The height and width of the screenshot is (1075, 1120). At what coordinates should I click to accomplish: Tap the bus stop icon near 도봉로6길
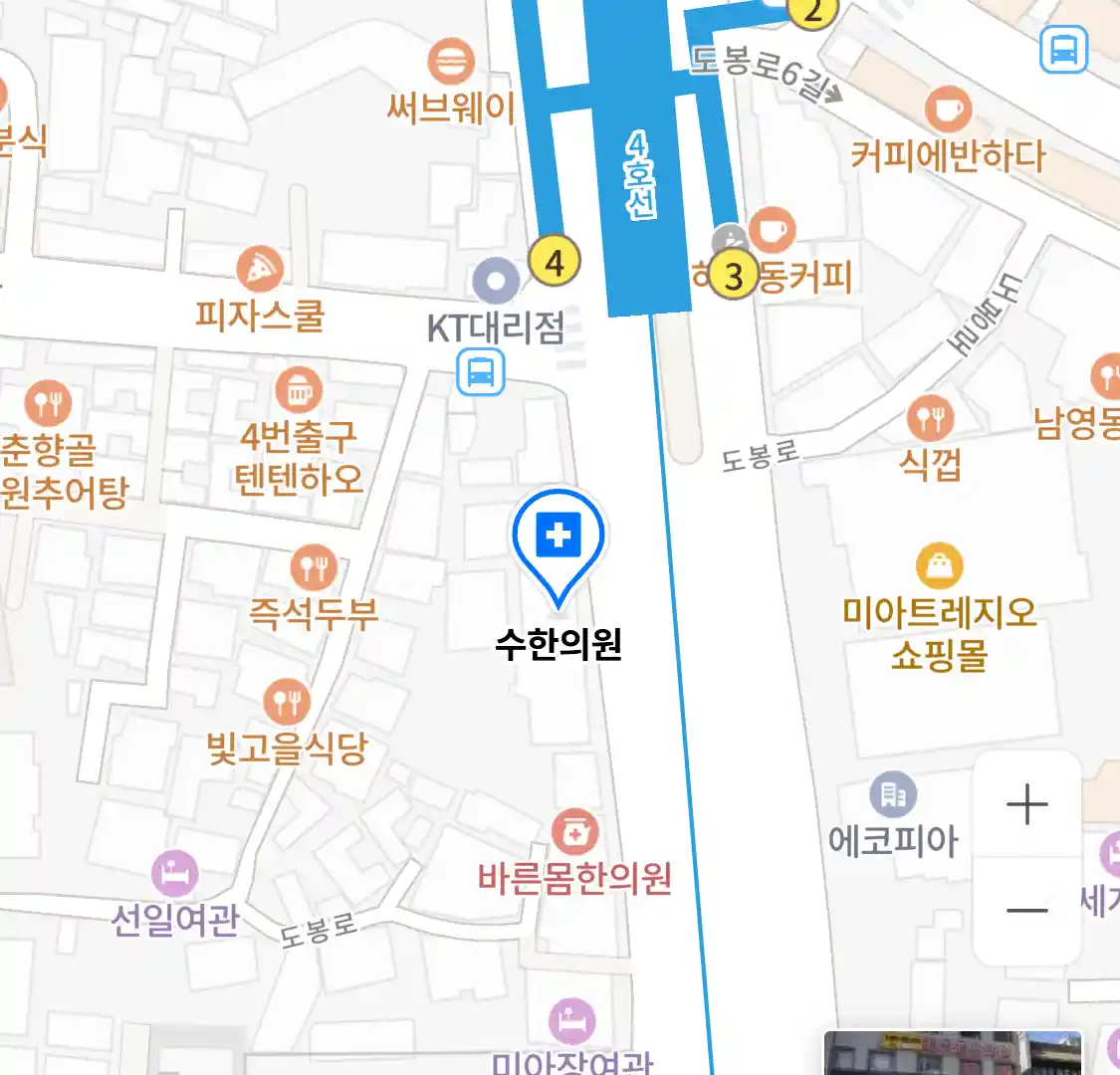(x=1063, y=49)
